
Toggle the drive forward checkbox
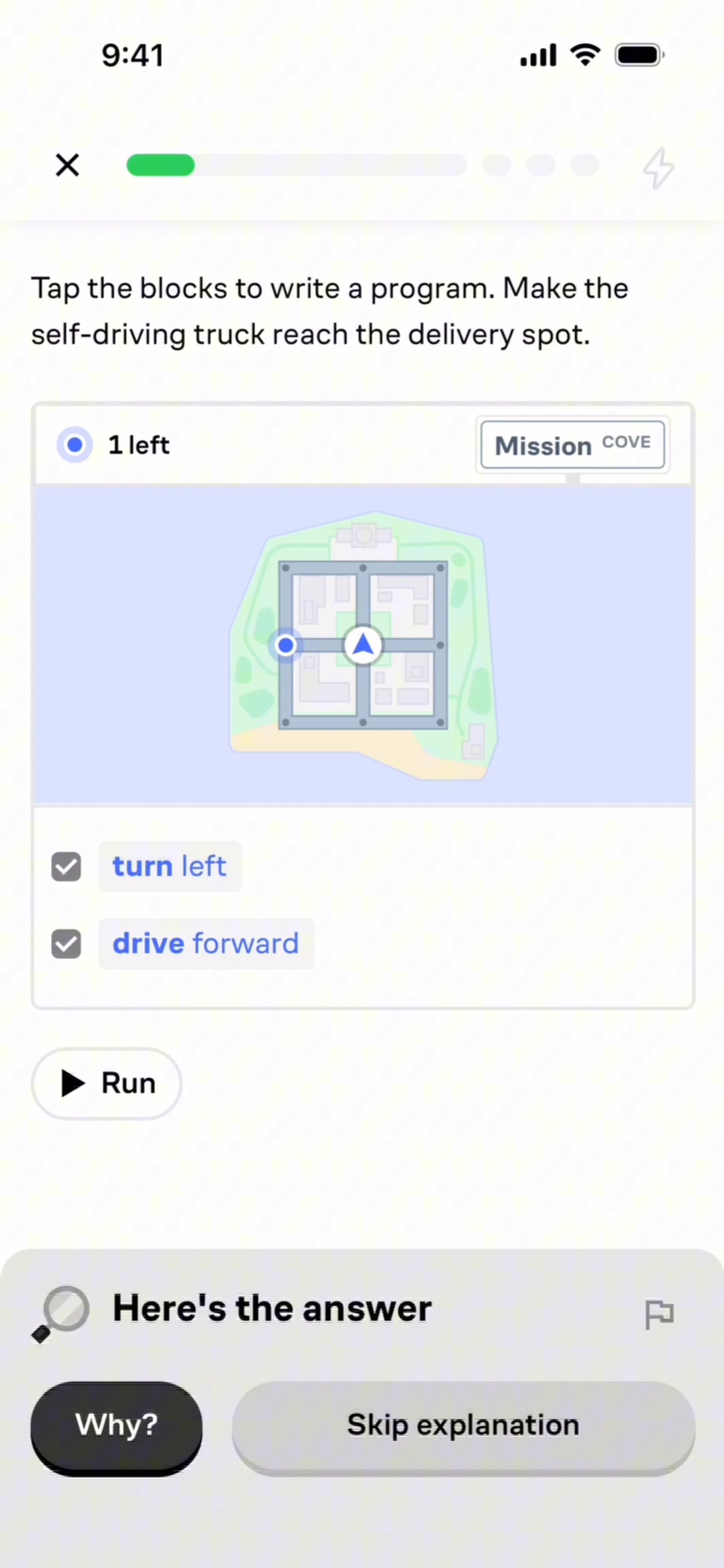coord(66,944)
